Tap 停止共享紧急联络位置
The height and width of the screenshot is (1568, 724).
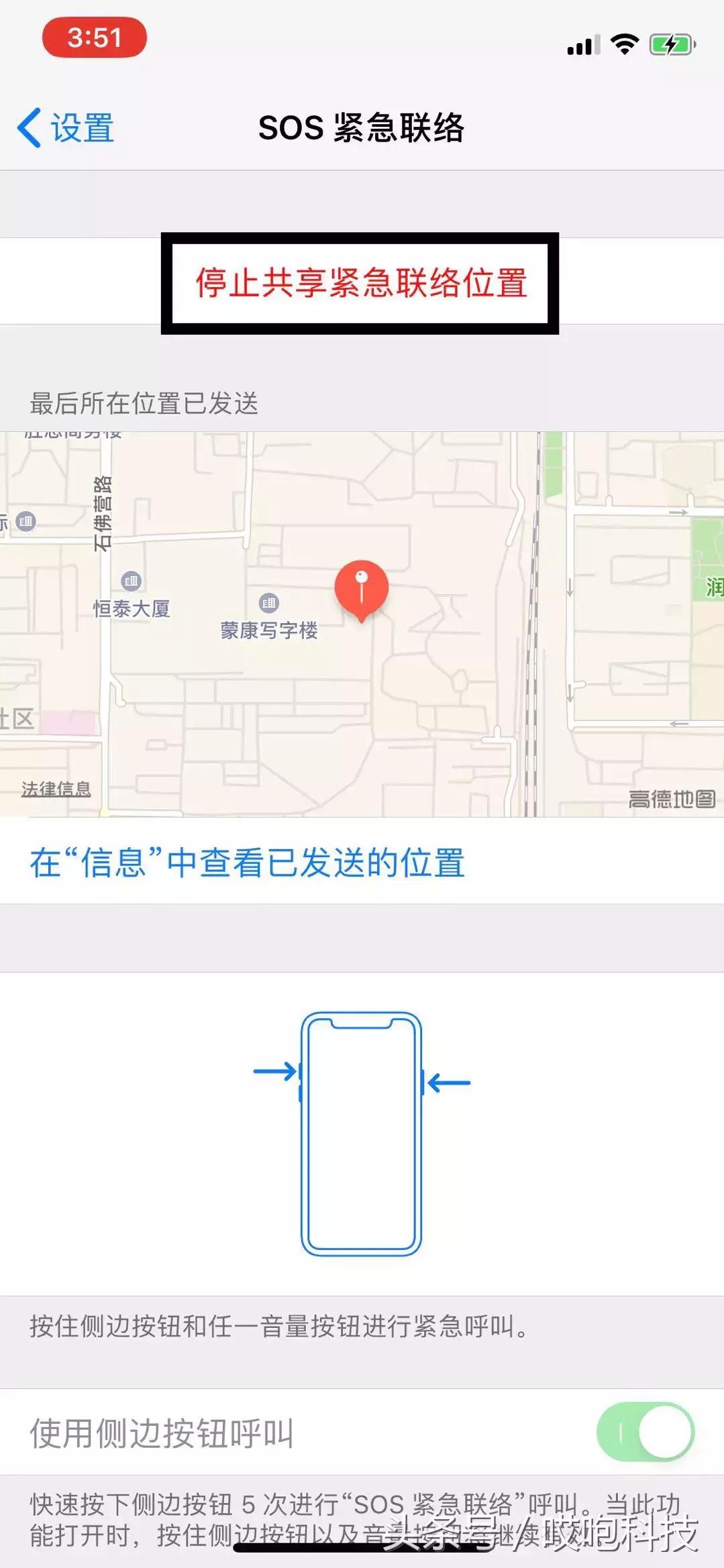(361, 282)
